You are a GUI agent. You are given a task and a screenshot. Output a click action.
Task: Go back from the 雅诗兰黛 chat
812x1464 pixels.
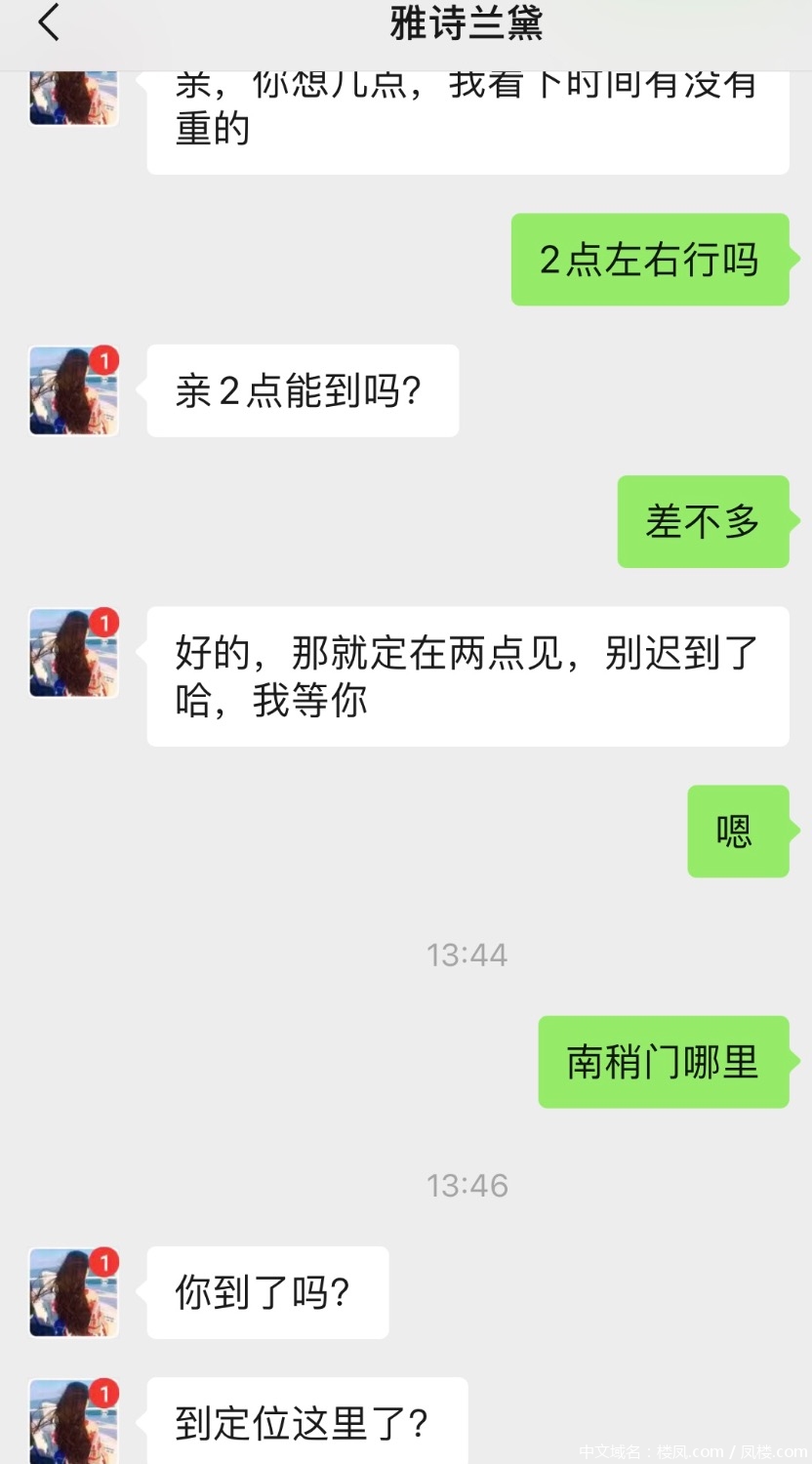49,22
